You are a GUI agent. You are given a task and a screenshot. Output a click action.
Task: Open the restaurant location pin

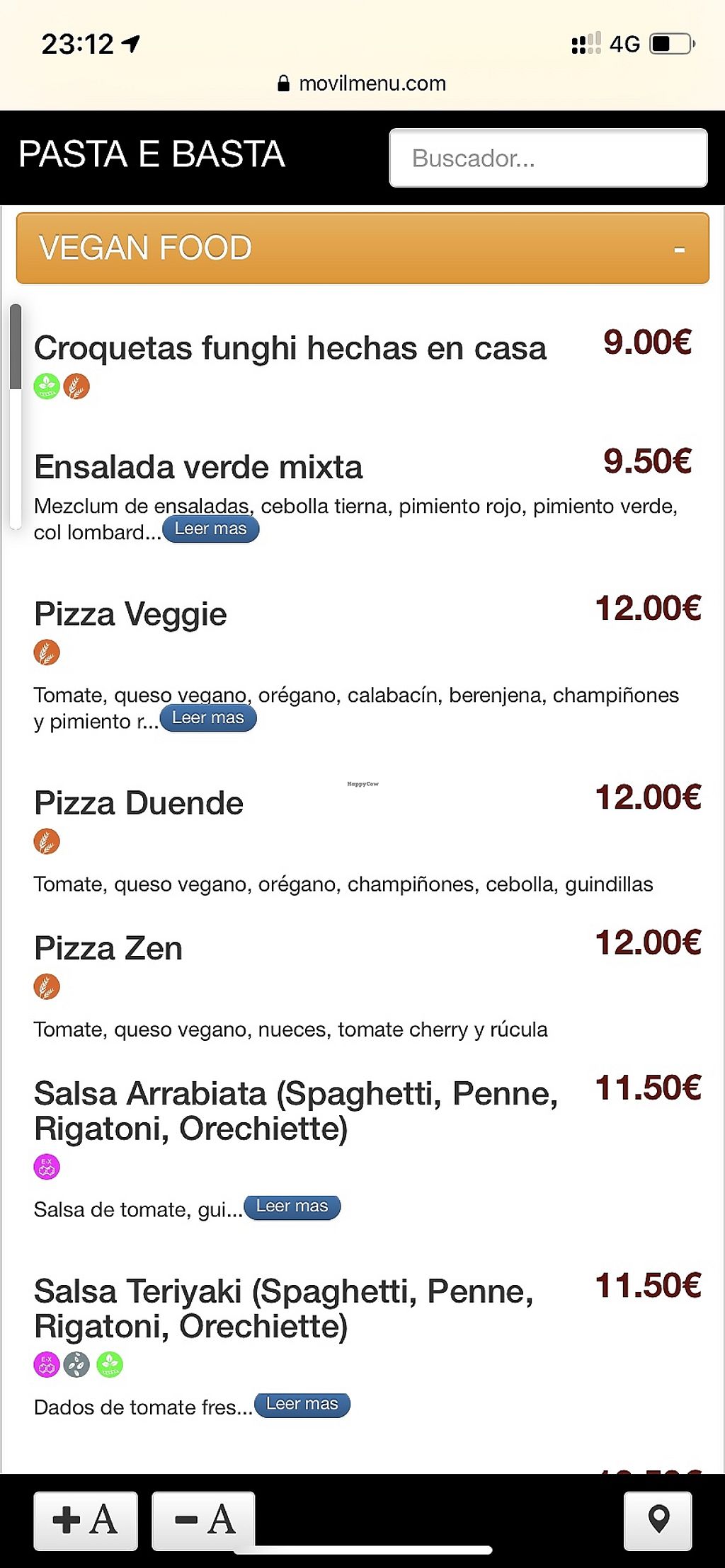tap(658, 1520)
